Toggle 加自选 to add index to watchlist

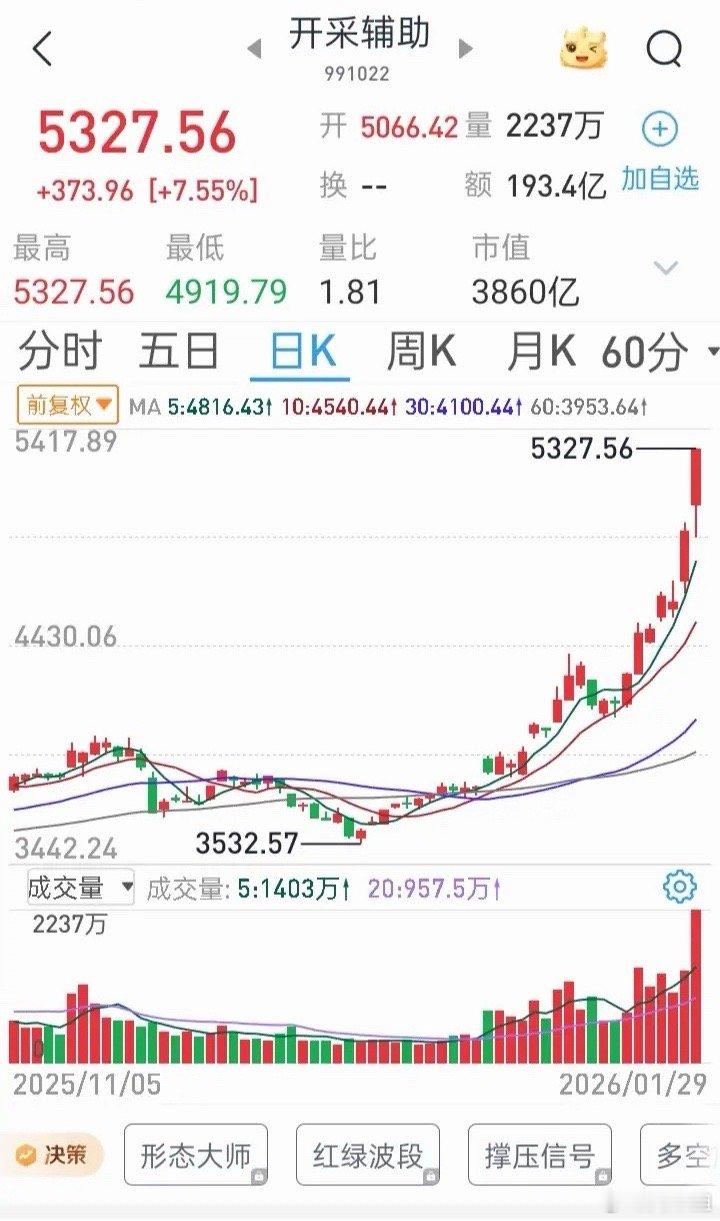(660, 173)
